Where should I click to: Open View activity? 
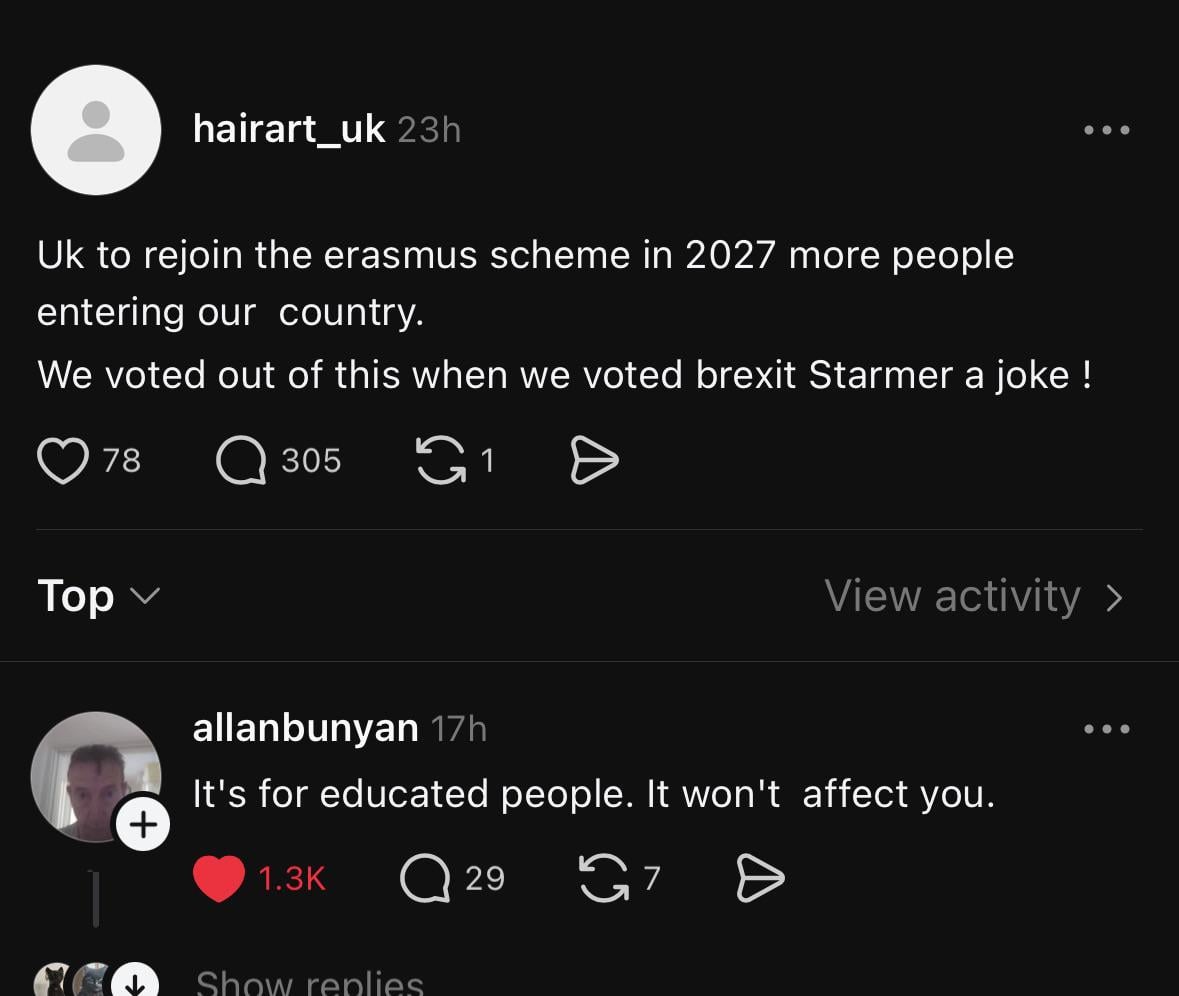pos(973,597)
